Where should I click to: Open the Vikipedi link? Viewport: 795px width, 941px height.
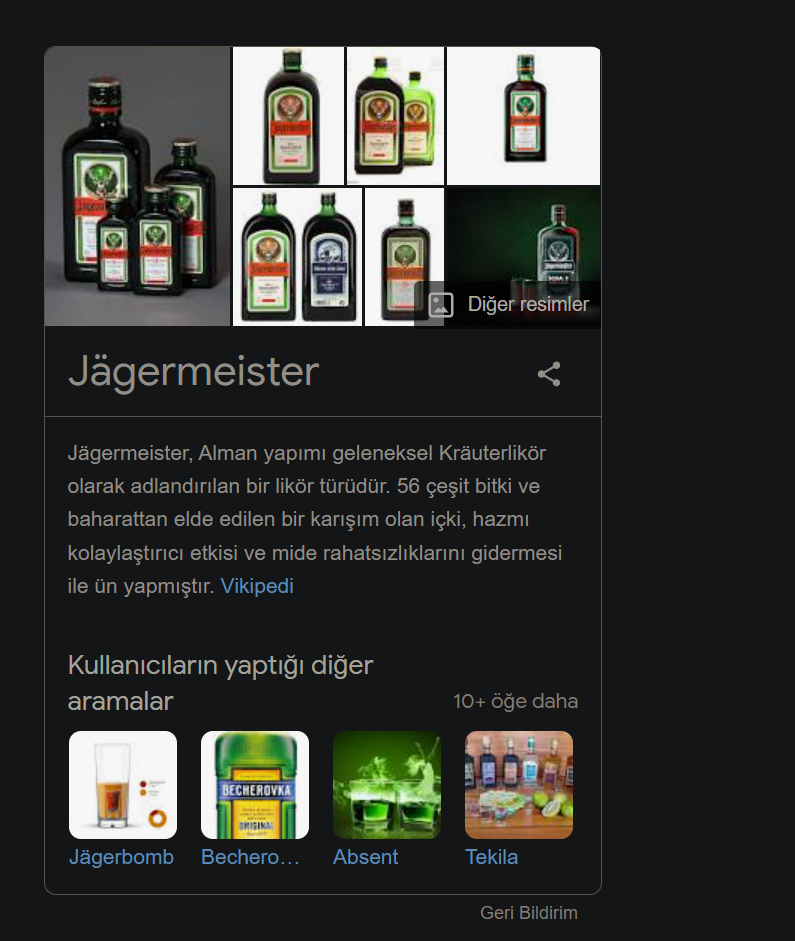click(257, 586)
